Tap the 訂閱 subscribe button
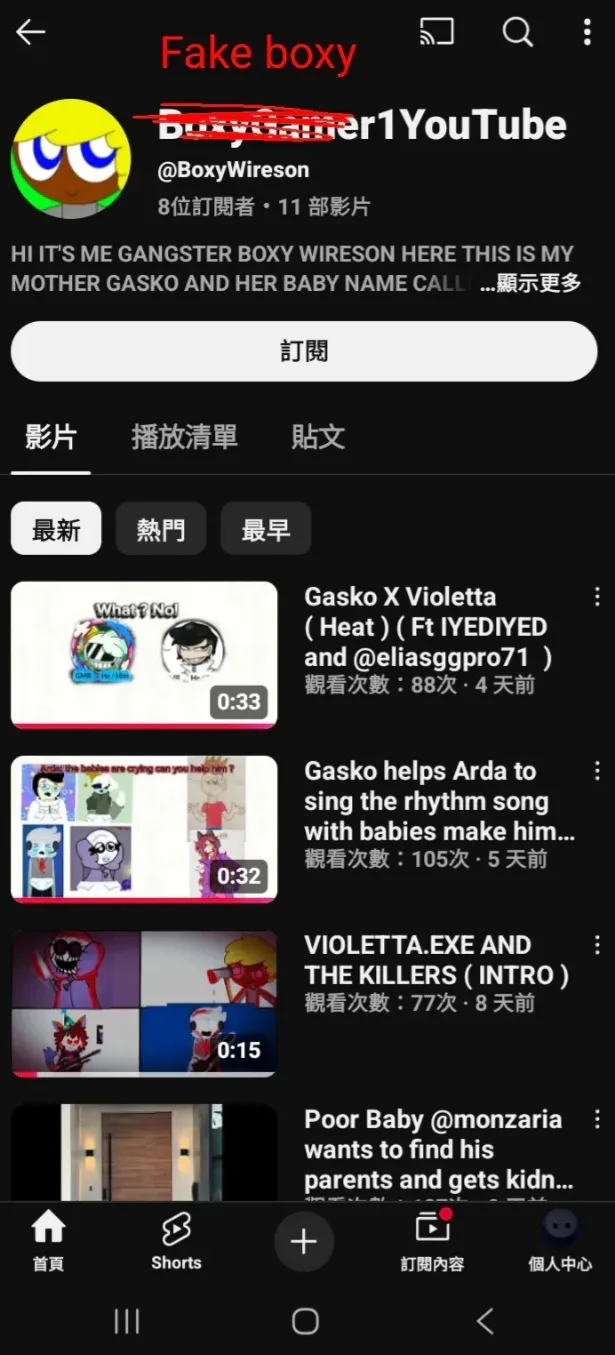Image resolution: width=615 pixels, height=1355 pixels. [x=304, y=351]
